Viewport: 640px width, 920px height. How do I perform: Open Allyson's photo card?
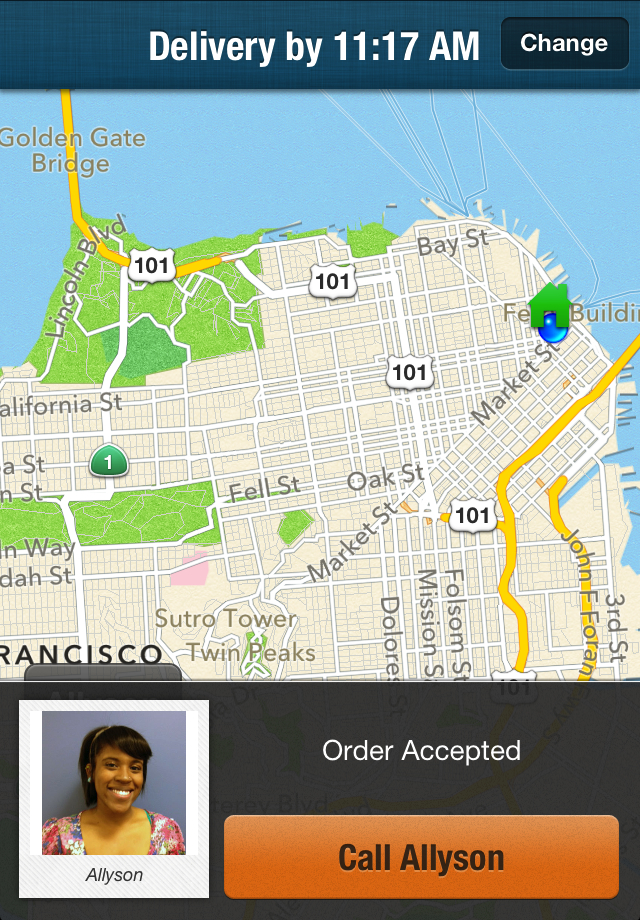(x=114, y=797)
